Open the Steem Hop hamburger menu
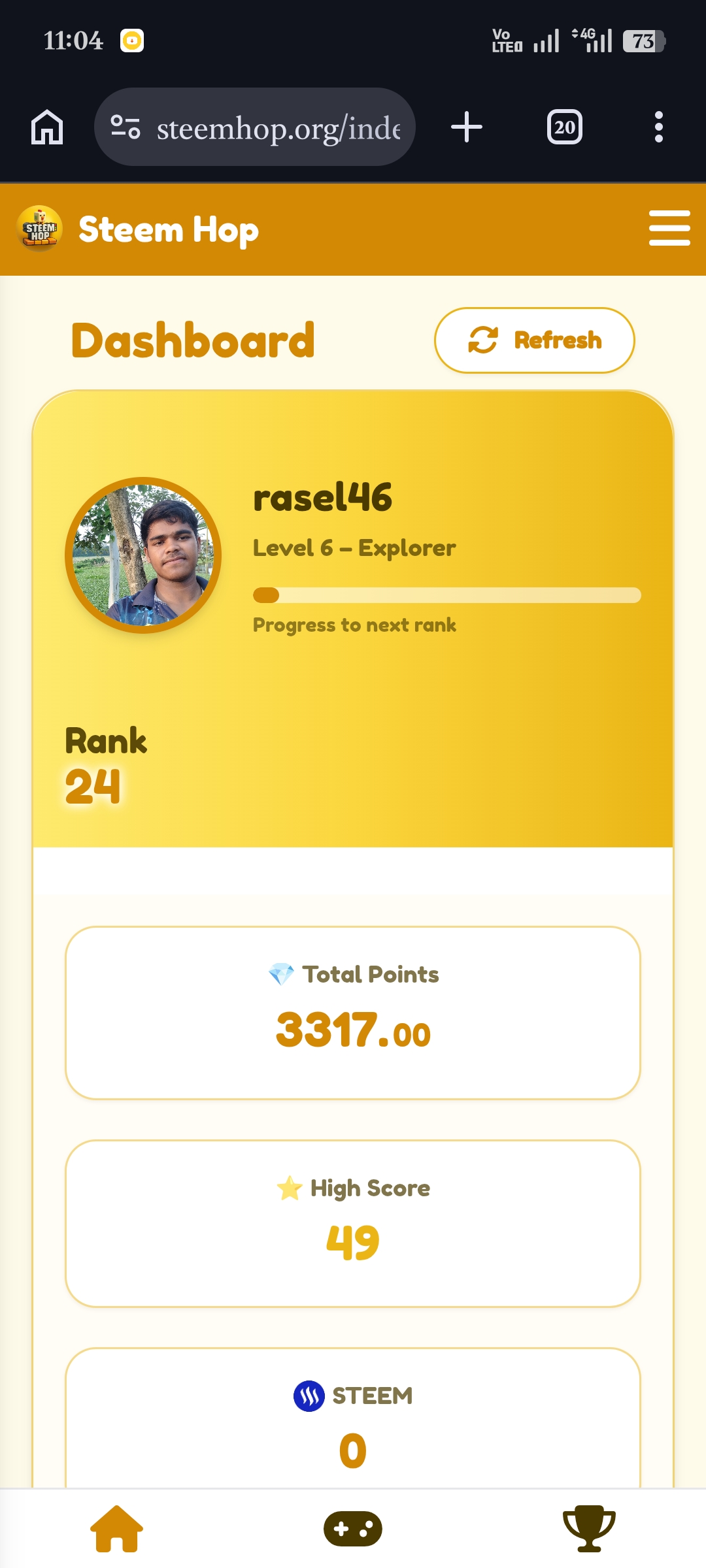 [x=669, y=228]
